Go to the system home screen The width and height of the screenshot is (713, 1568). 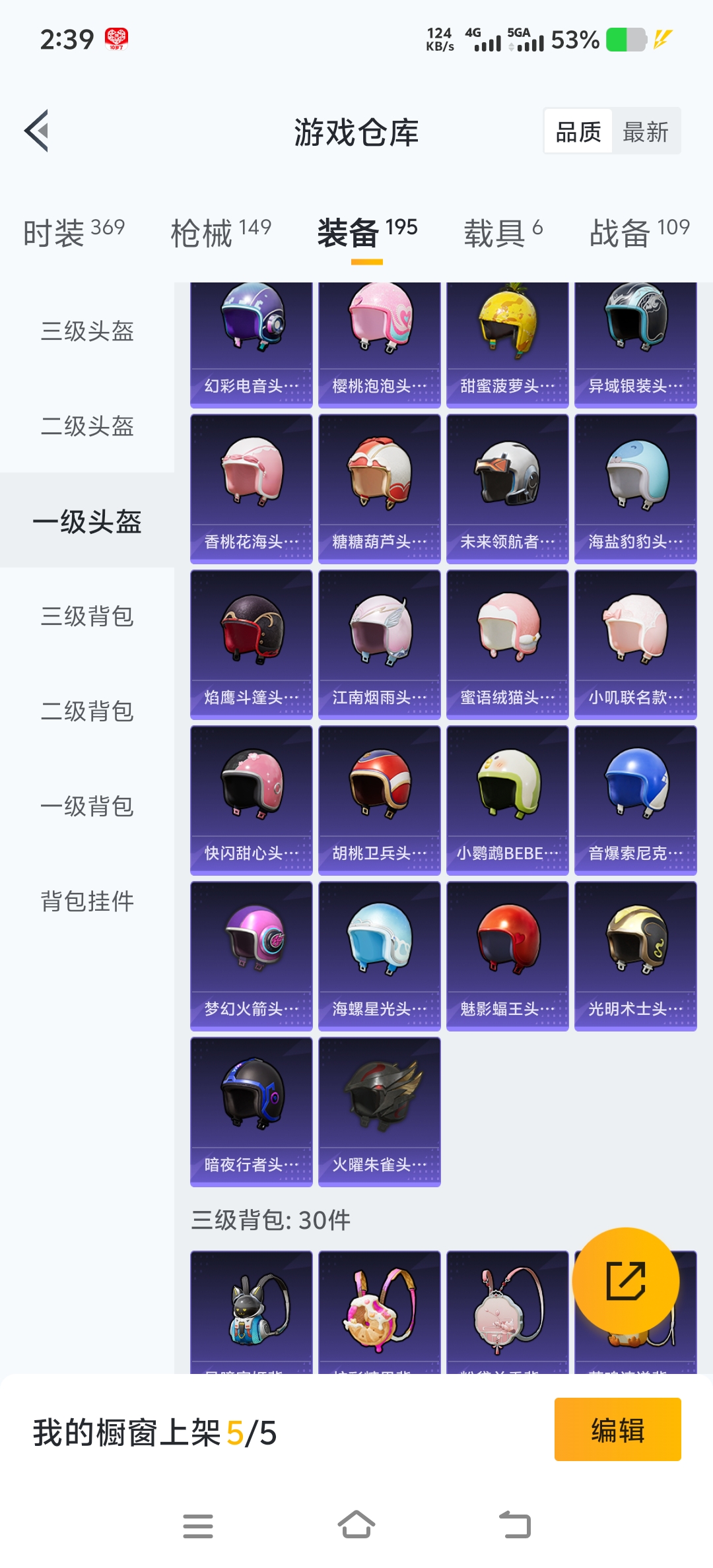(x=356, y=1525)
